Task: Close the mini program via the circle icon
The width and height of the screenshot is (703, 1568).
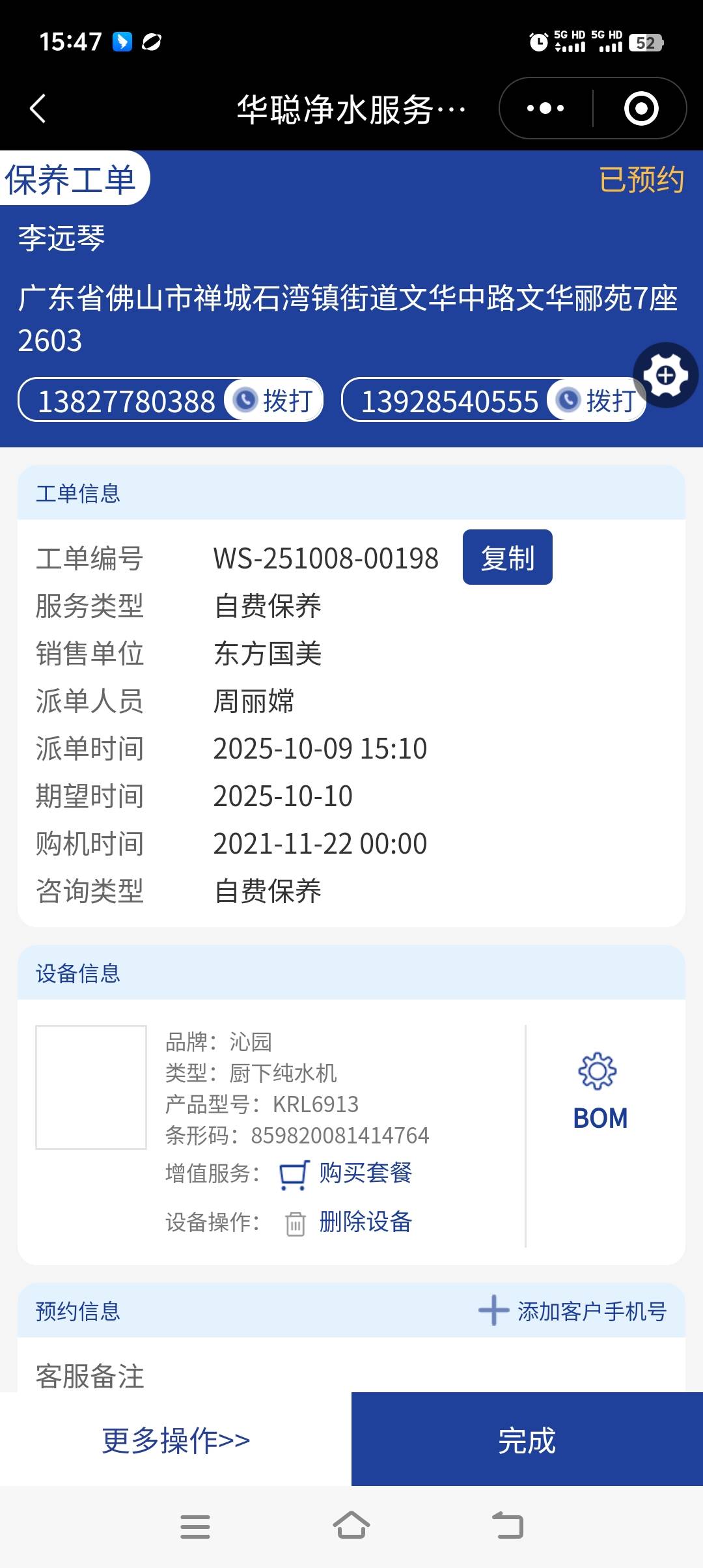Action: [641, 108]
